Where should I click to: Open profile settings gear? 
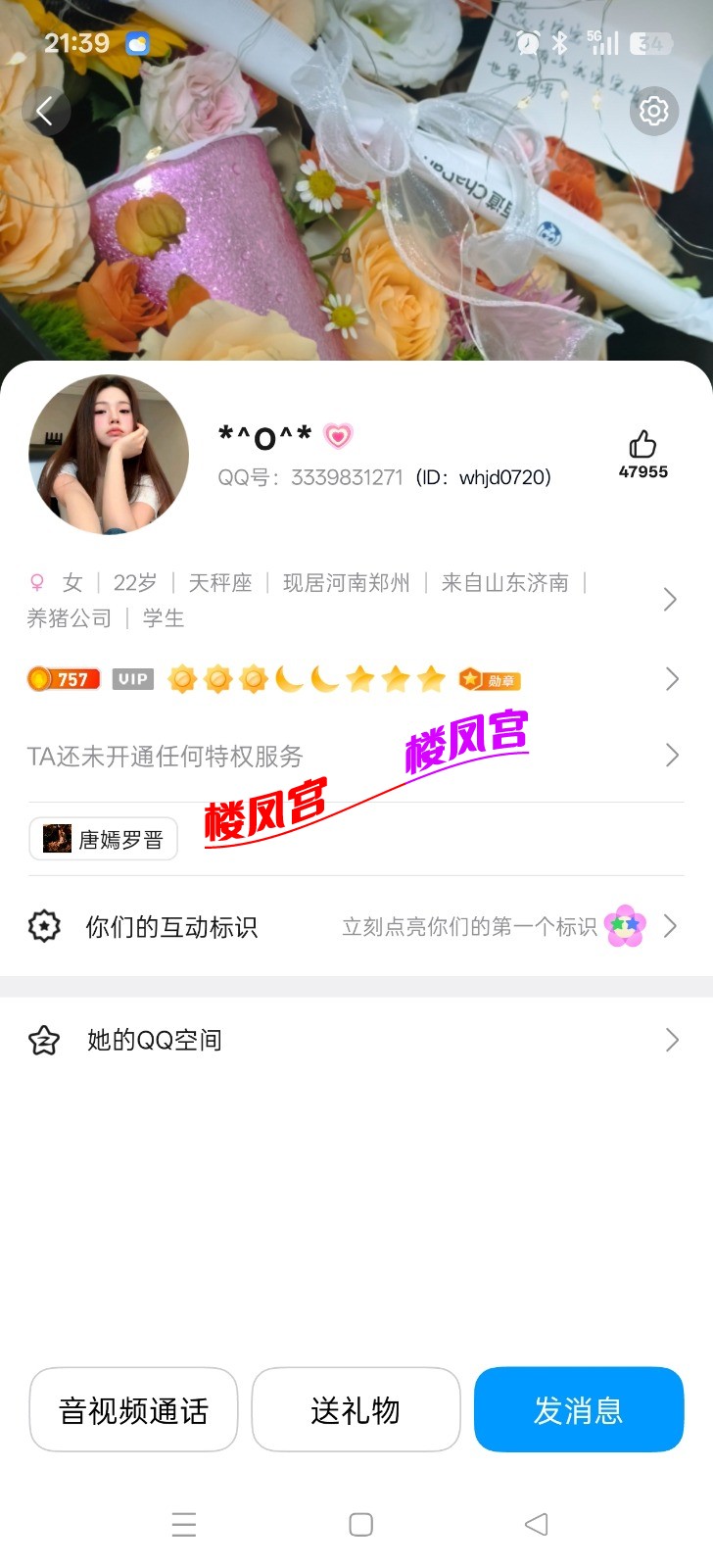click(x=653, y=112)
